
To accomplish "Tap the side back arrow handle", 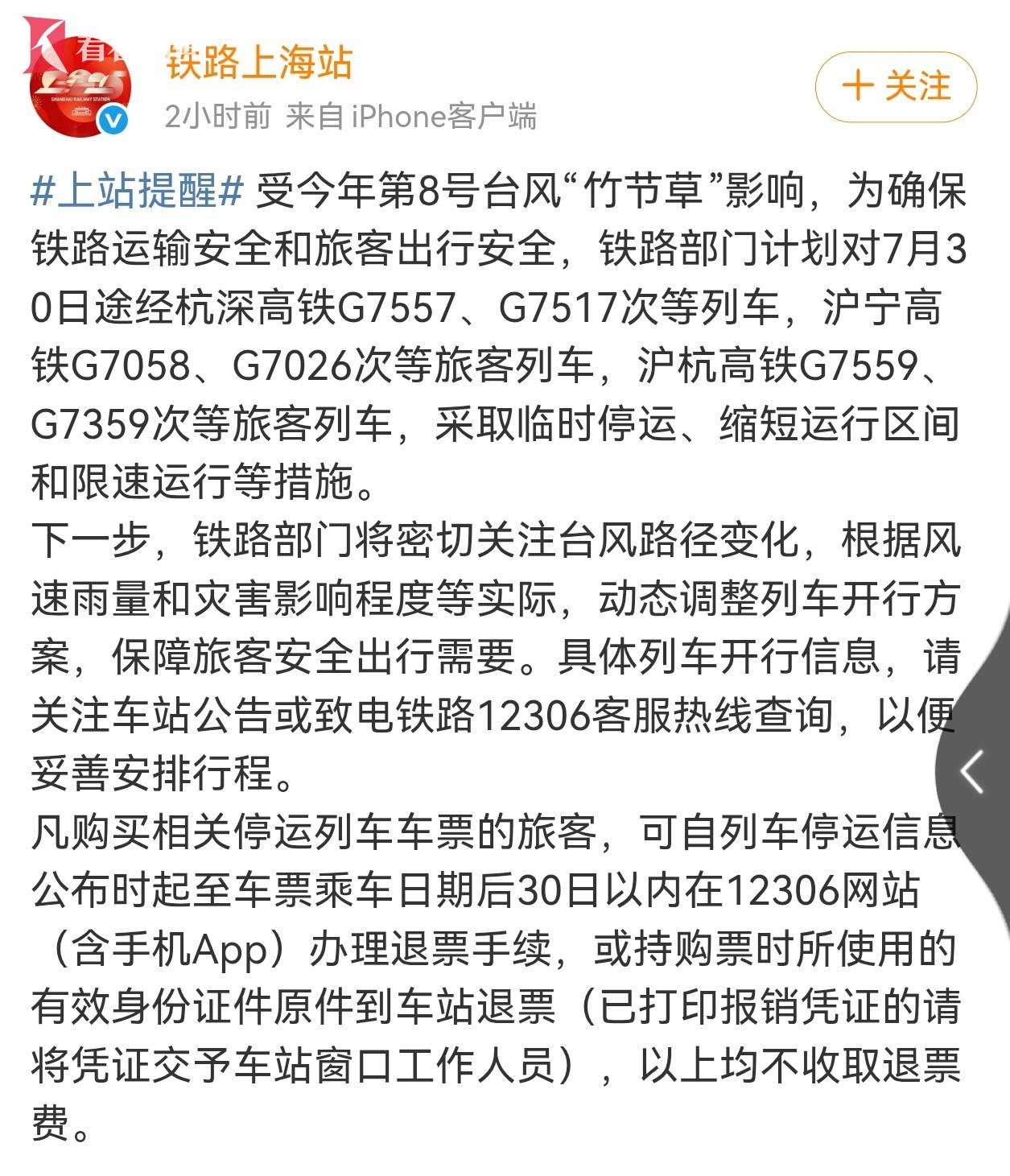I will [974, 771].
